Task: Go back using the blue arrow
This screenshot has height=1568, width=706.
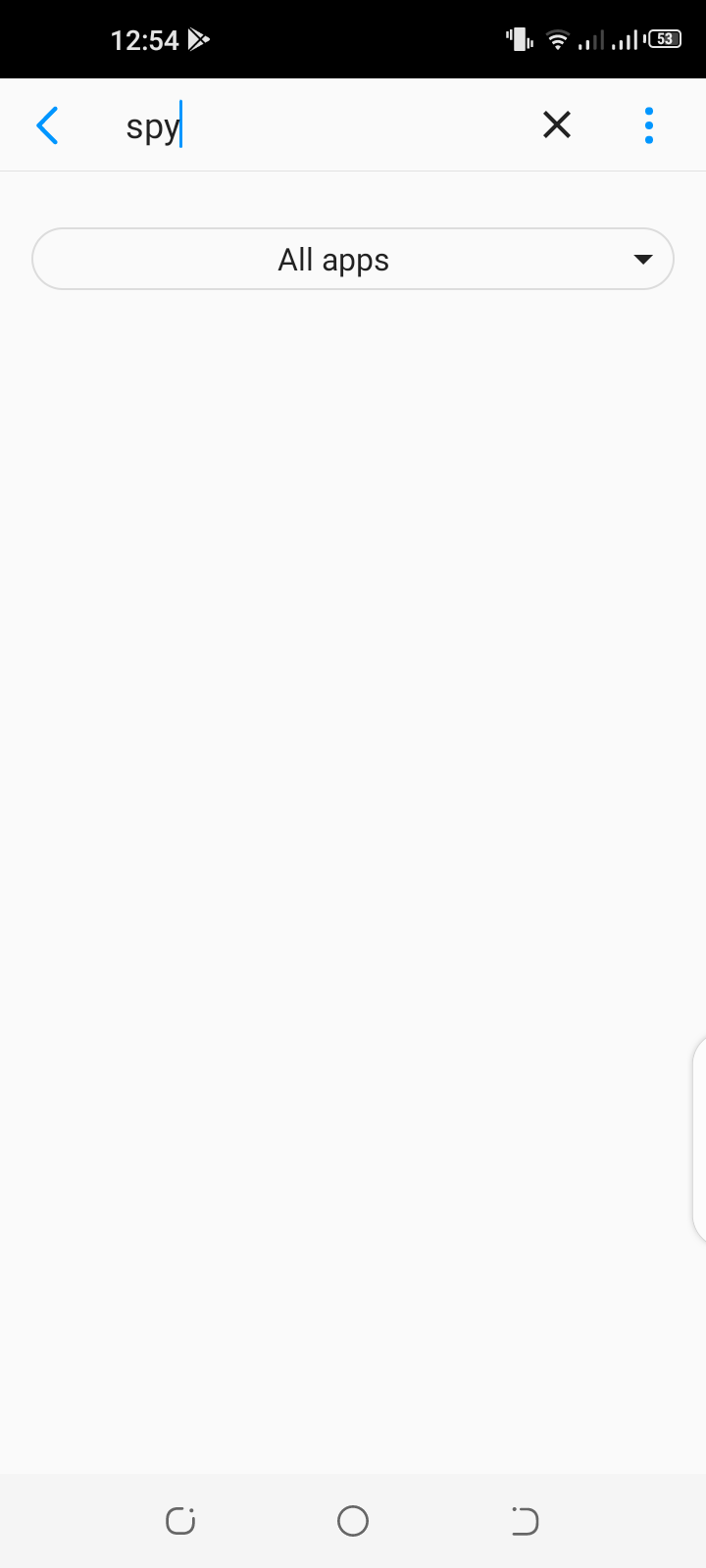Action: pos(47,125)
